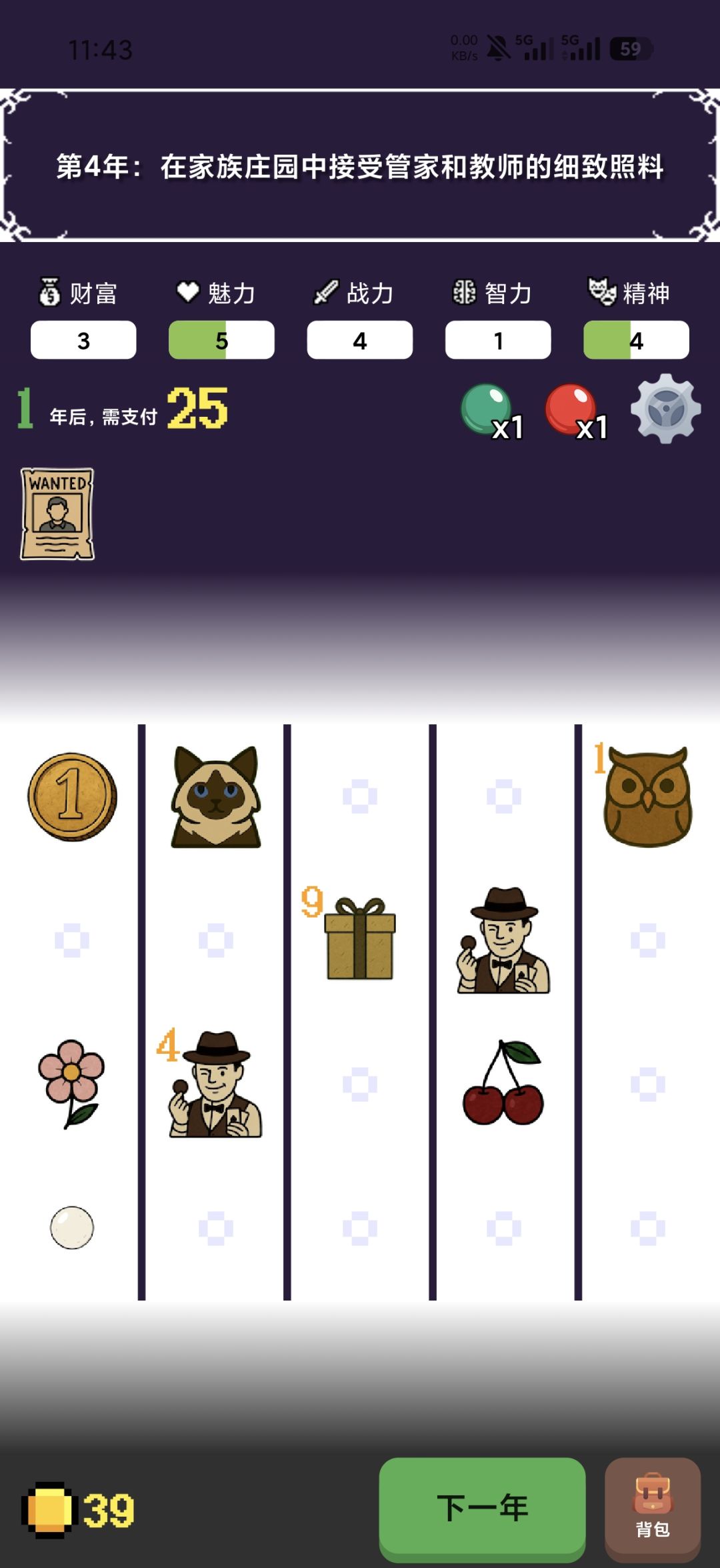Tap the 下一年 button
Image resolution: width=720 pixels, height=1568 pixels.
482,1509
